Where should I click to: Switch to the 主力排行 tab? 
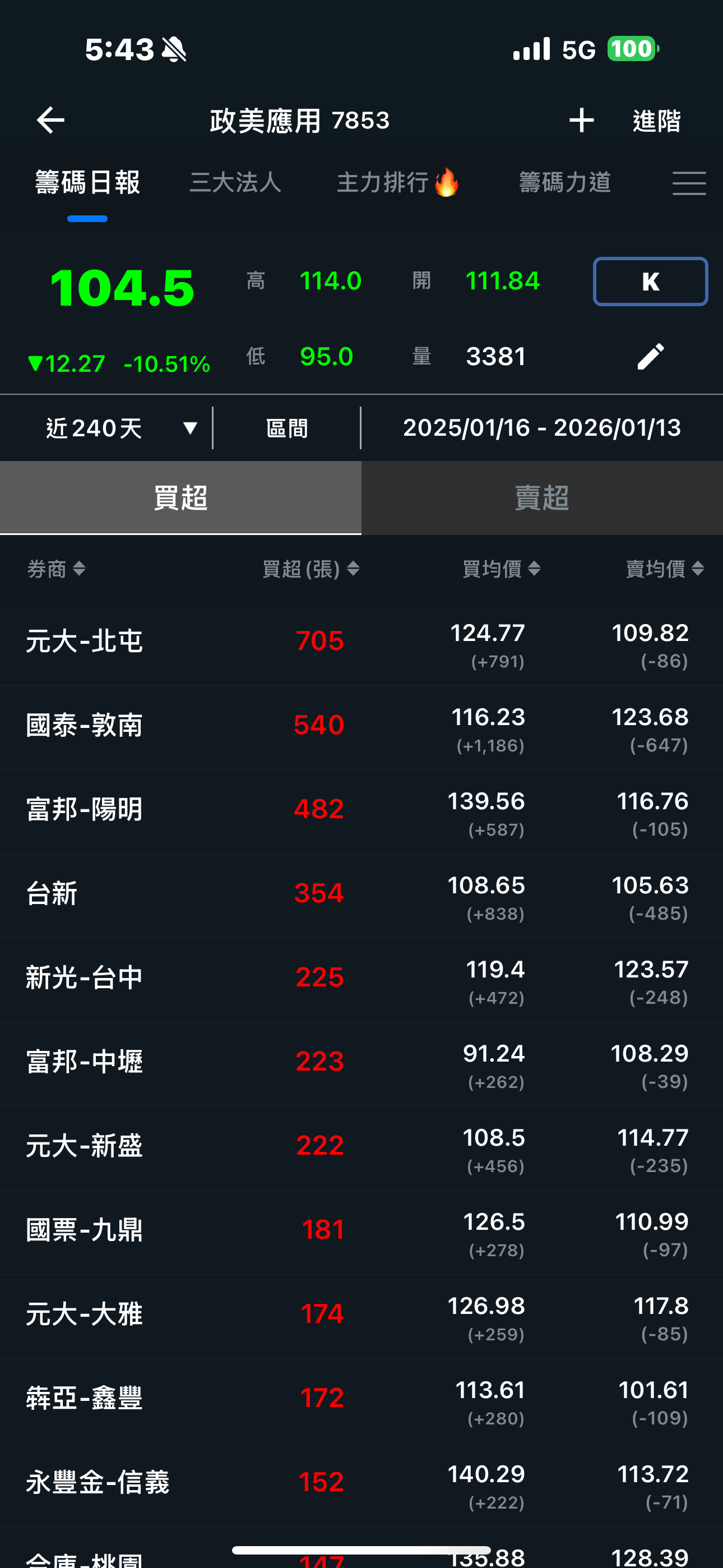[397, 182]
